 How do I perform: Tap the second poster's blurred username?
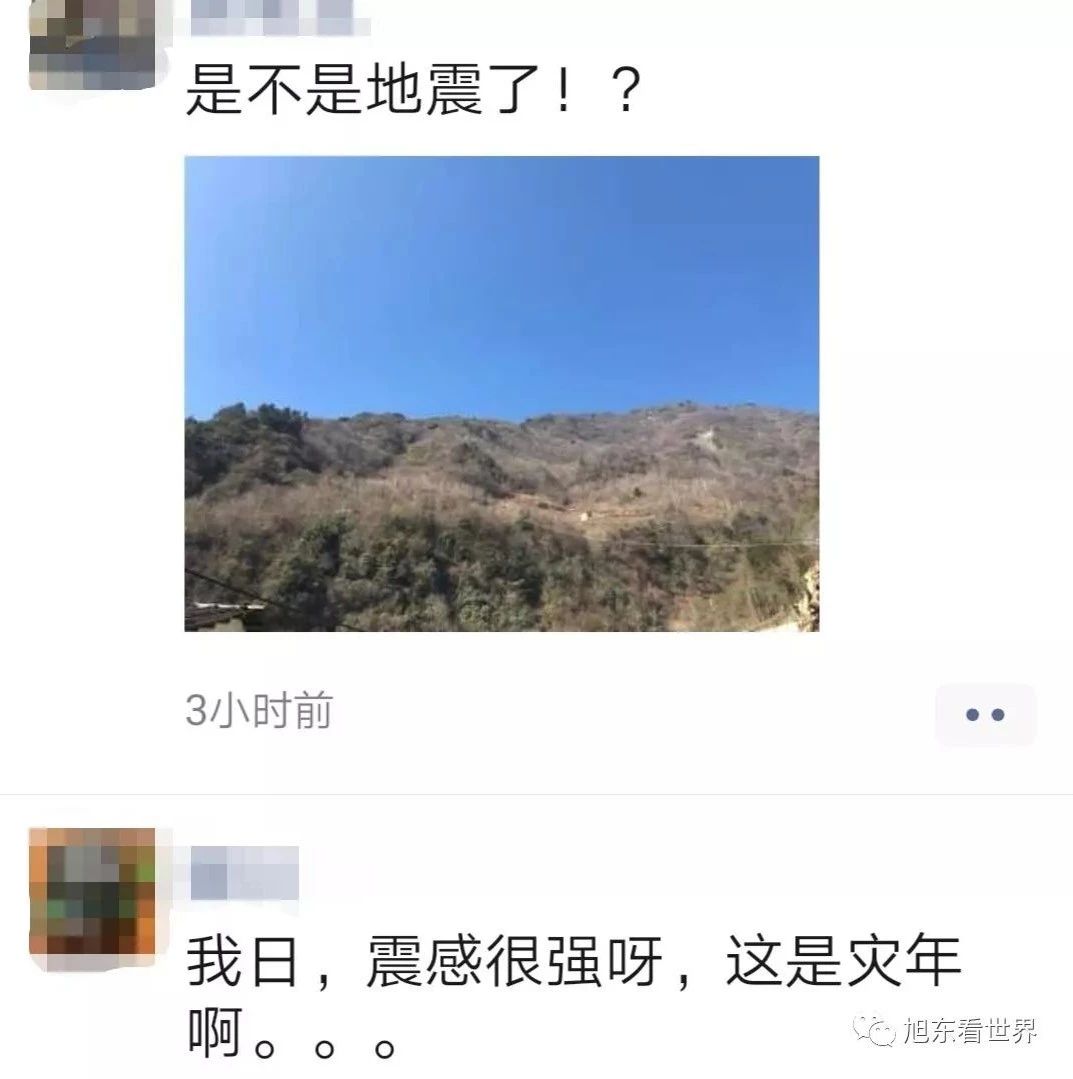click(244, 872)
